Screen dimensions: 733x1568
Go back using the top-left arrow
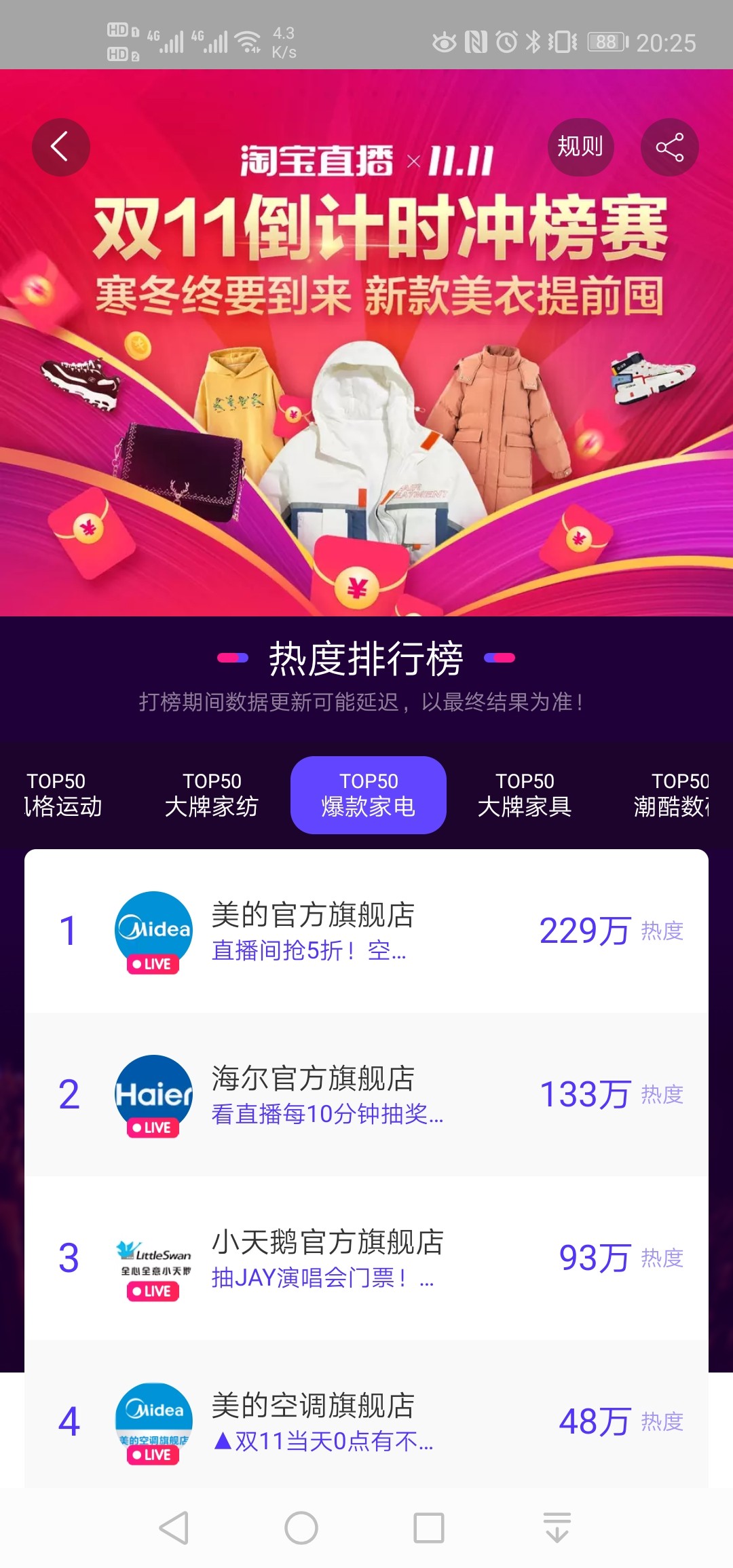(x=60, y=147)
